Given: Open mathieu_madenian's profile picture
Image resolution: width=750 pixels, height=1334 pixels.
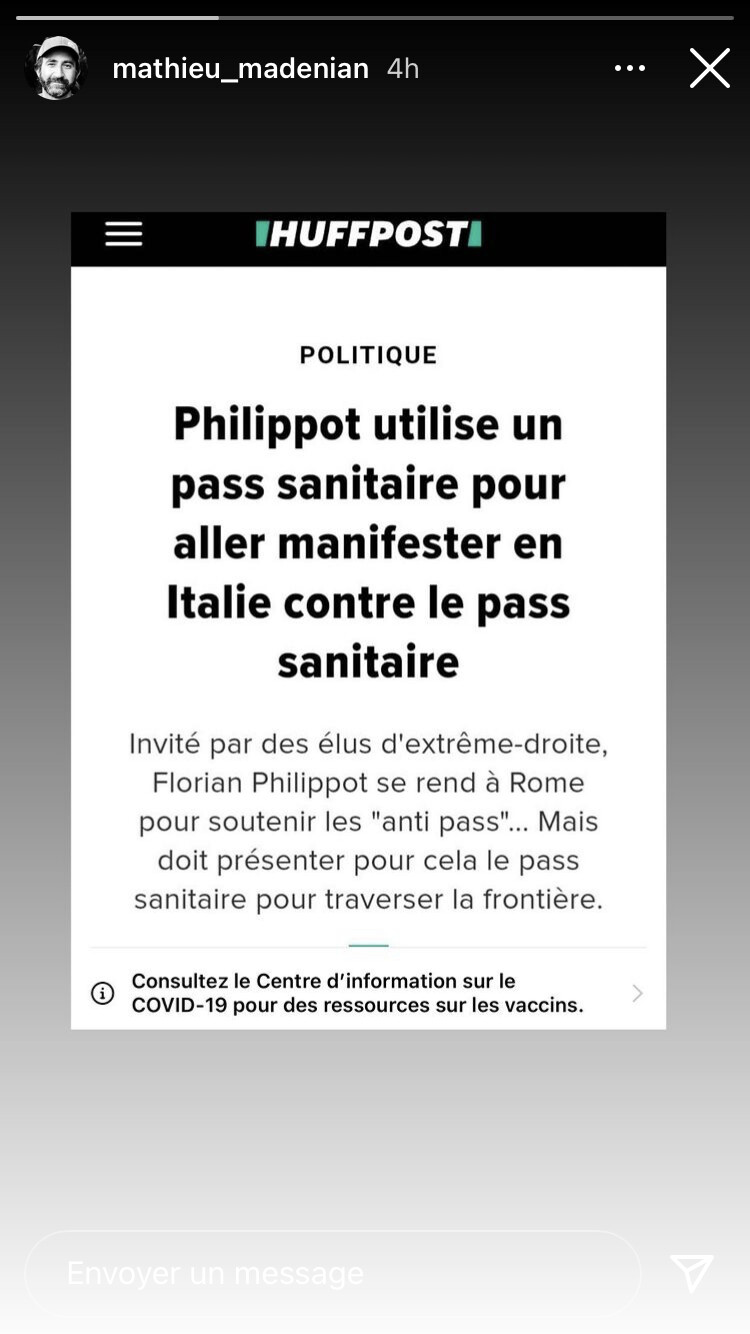Looking at the screenshot, I should (56, 68).
